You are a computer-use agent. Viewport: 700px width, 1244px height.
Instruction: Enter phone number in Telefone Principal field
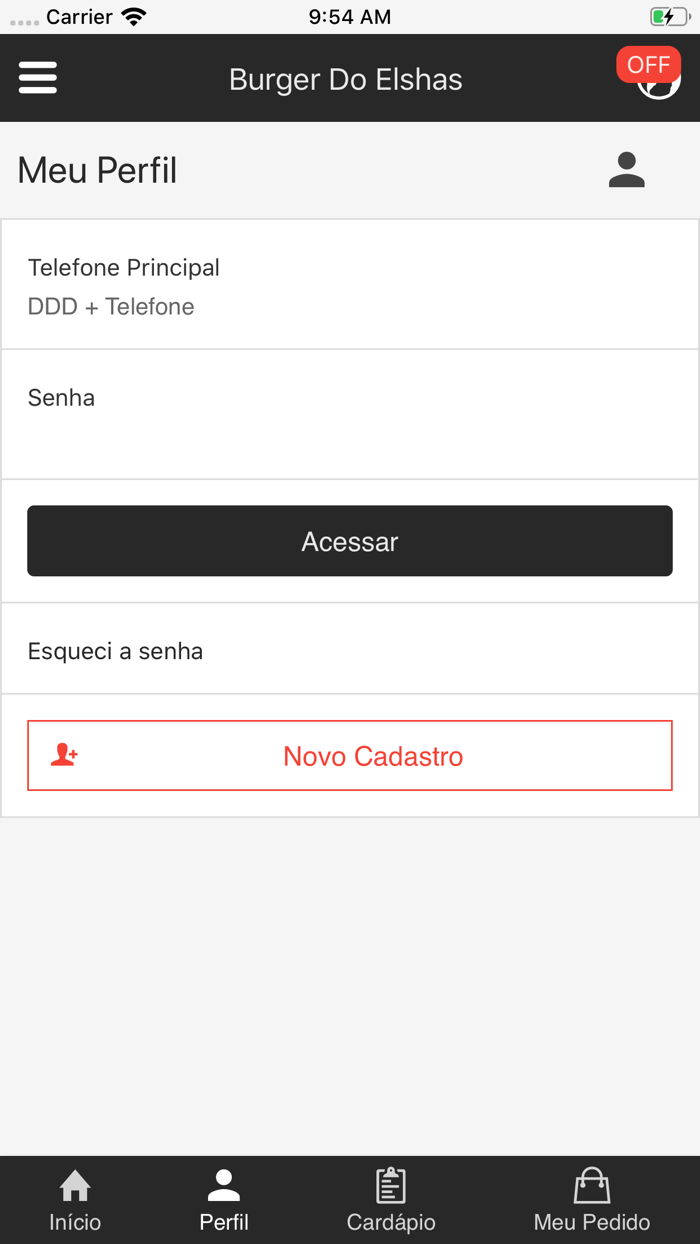point(349,306)
